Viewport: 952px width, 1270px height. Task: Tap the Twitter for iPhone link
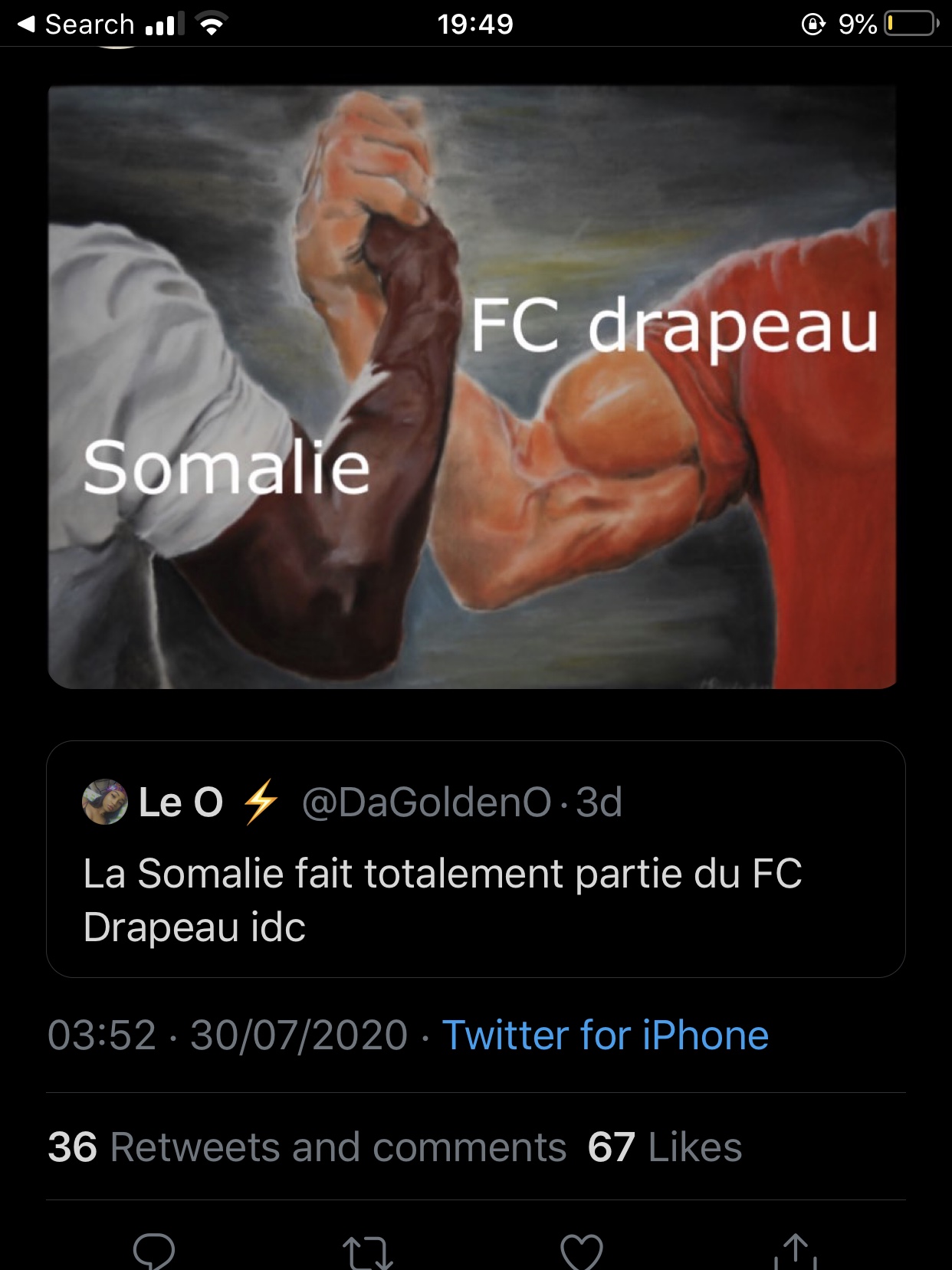pyautogui.click(x=605, y=1035)
